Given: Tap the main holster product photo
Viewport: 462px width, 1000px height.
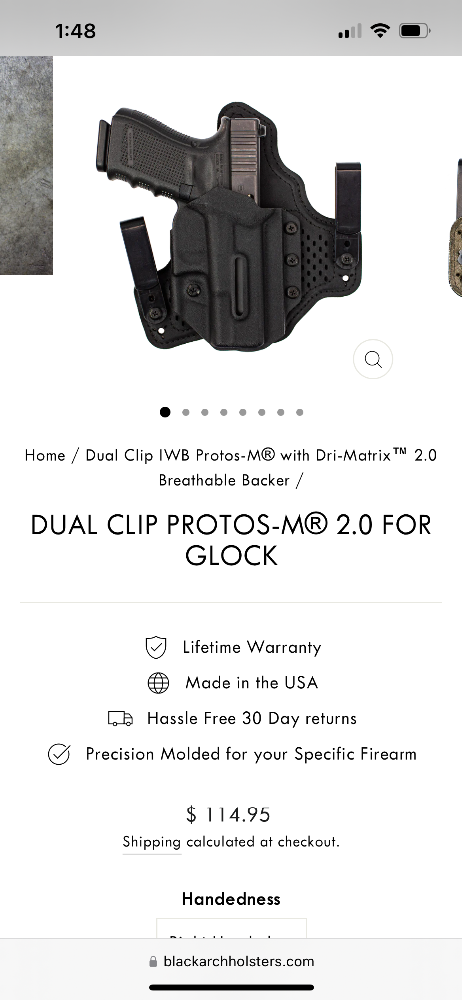Looking at the screenshot, I should coord(230,226).
